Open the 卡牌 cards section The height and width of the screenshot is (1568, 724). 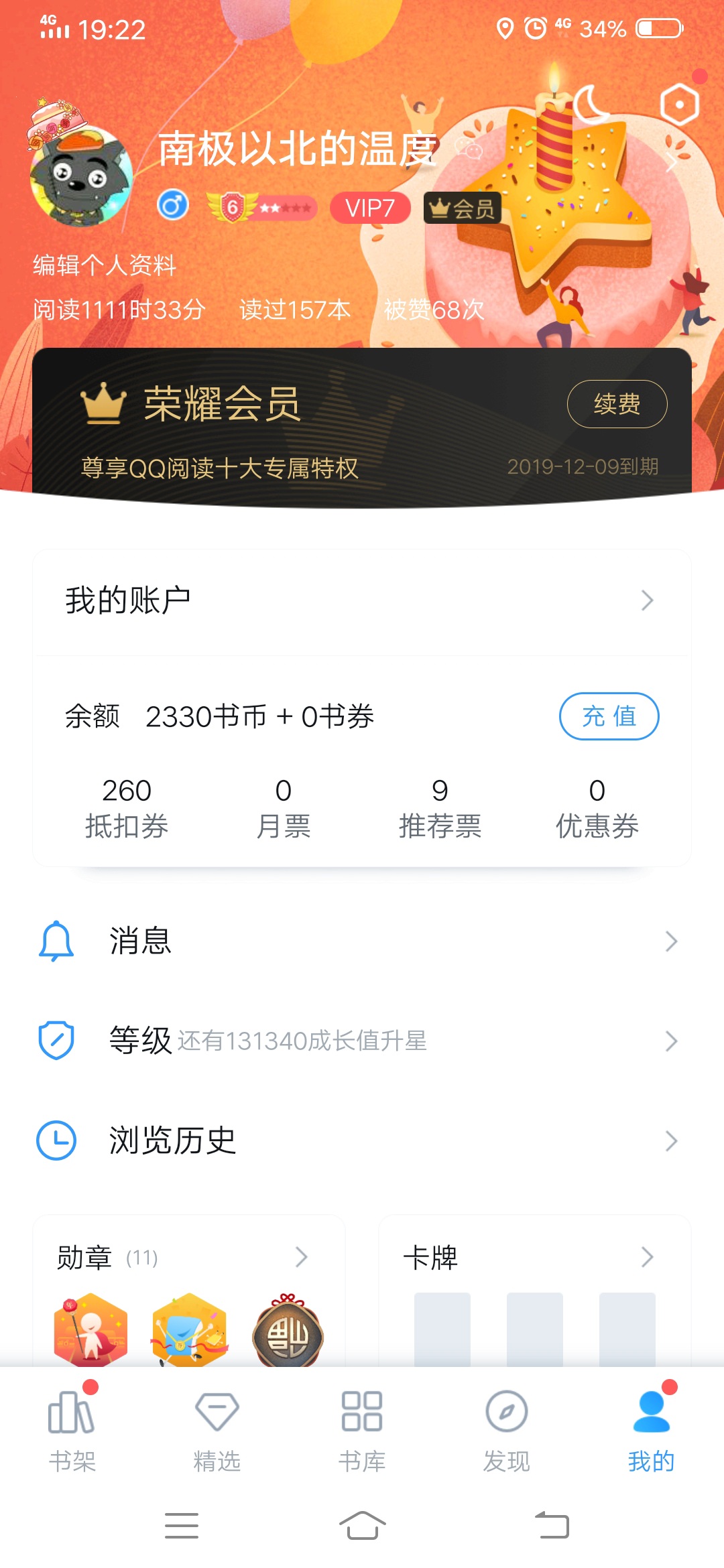(x=534, y=1258)
